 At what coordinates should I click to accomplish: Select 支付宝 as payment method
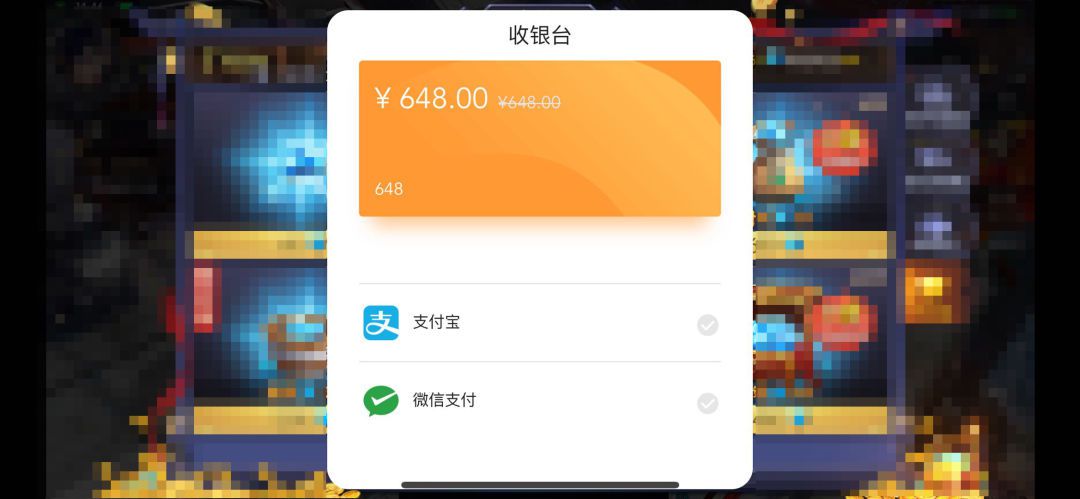pos(539,323)
